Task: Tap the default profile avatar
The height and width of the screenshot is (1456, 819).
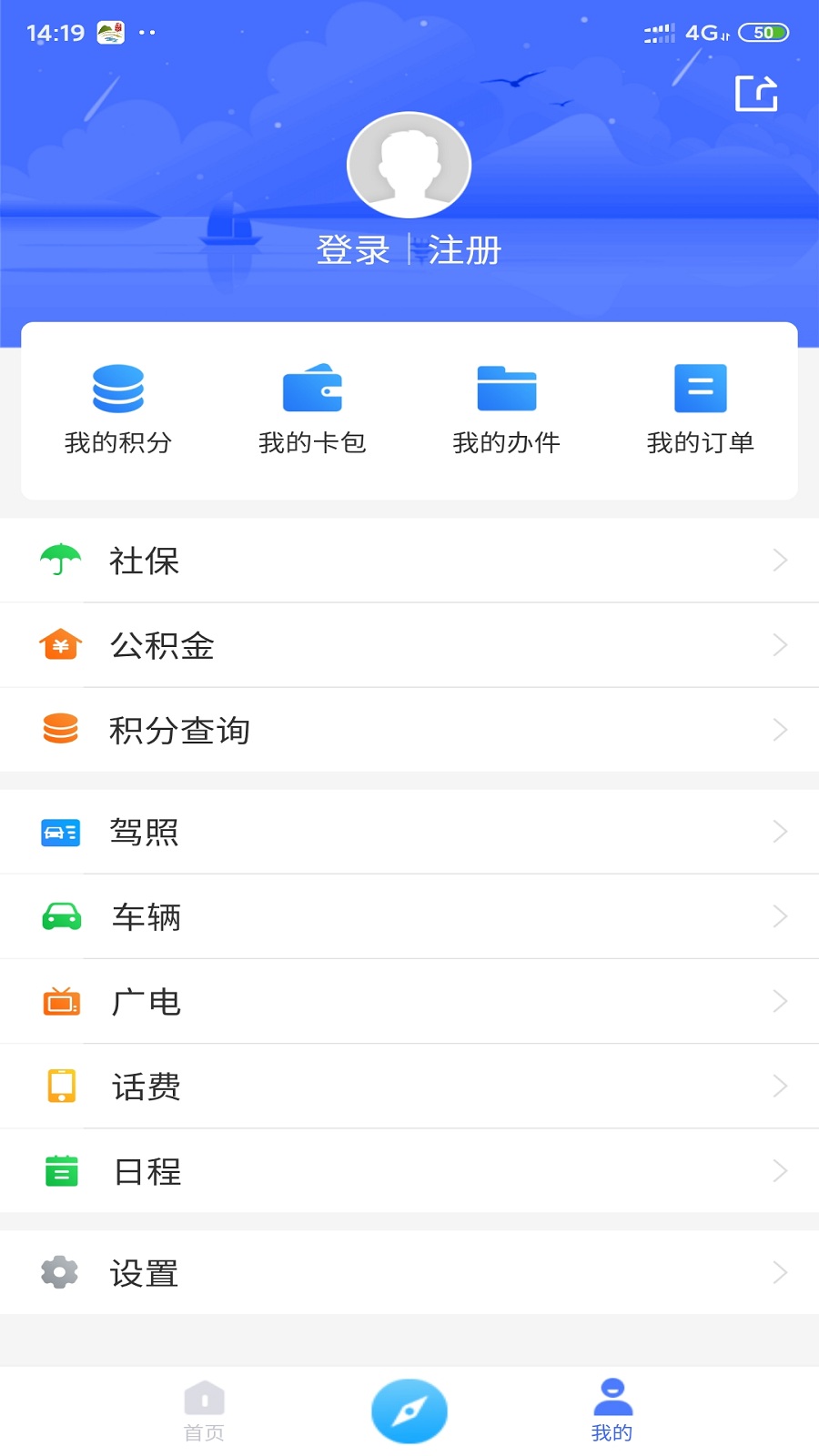Action: [409, 166]
